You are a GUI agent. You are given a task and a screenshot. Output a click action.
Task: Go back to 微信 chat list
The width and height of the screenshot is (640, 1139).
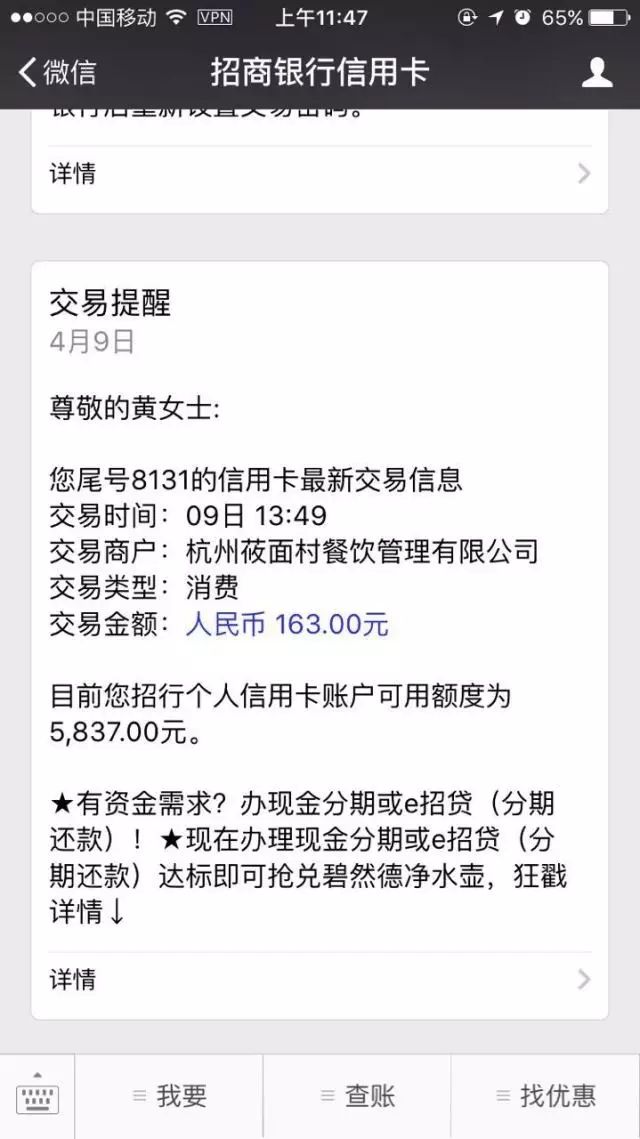57,73
